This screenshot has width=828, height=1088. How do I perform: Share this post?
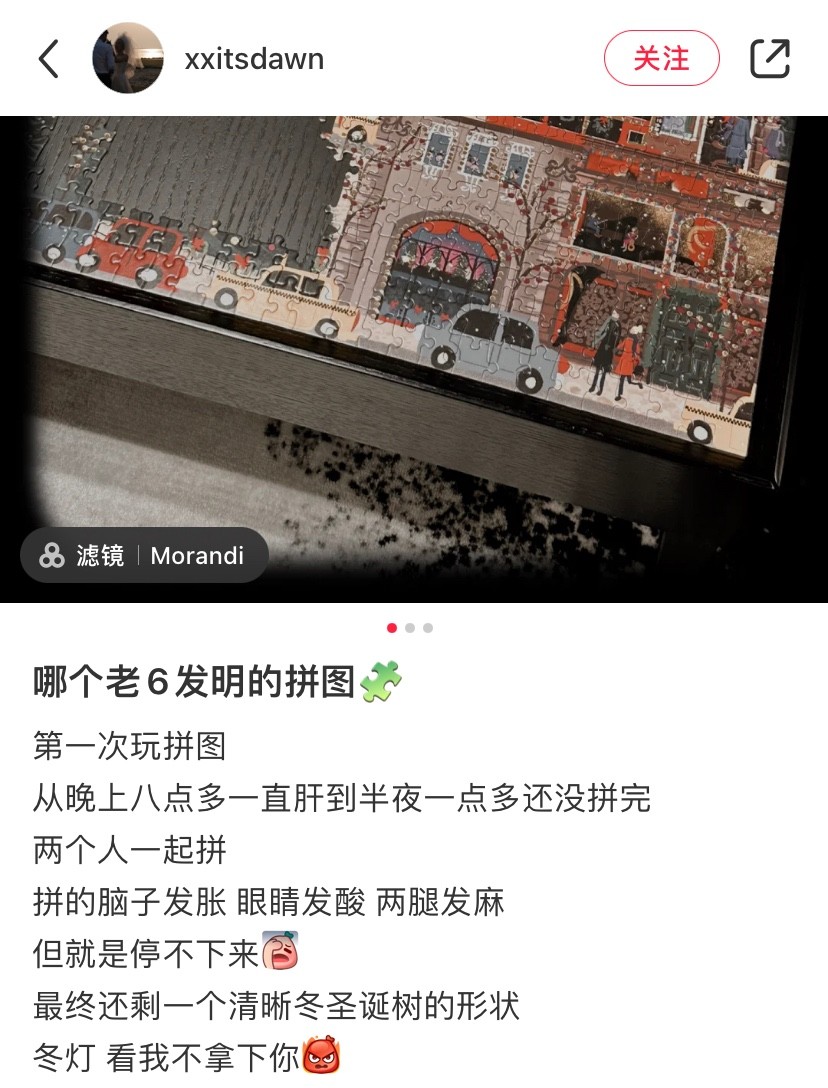769,59
